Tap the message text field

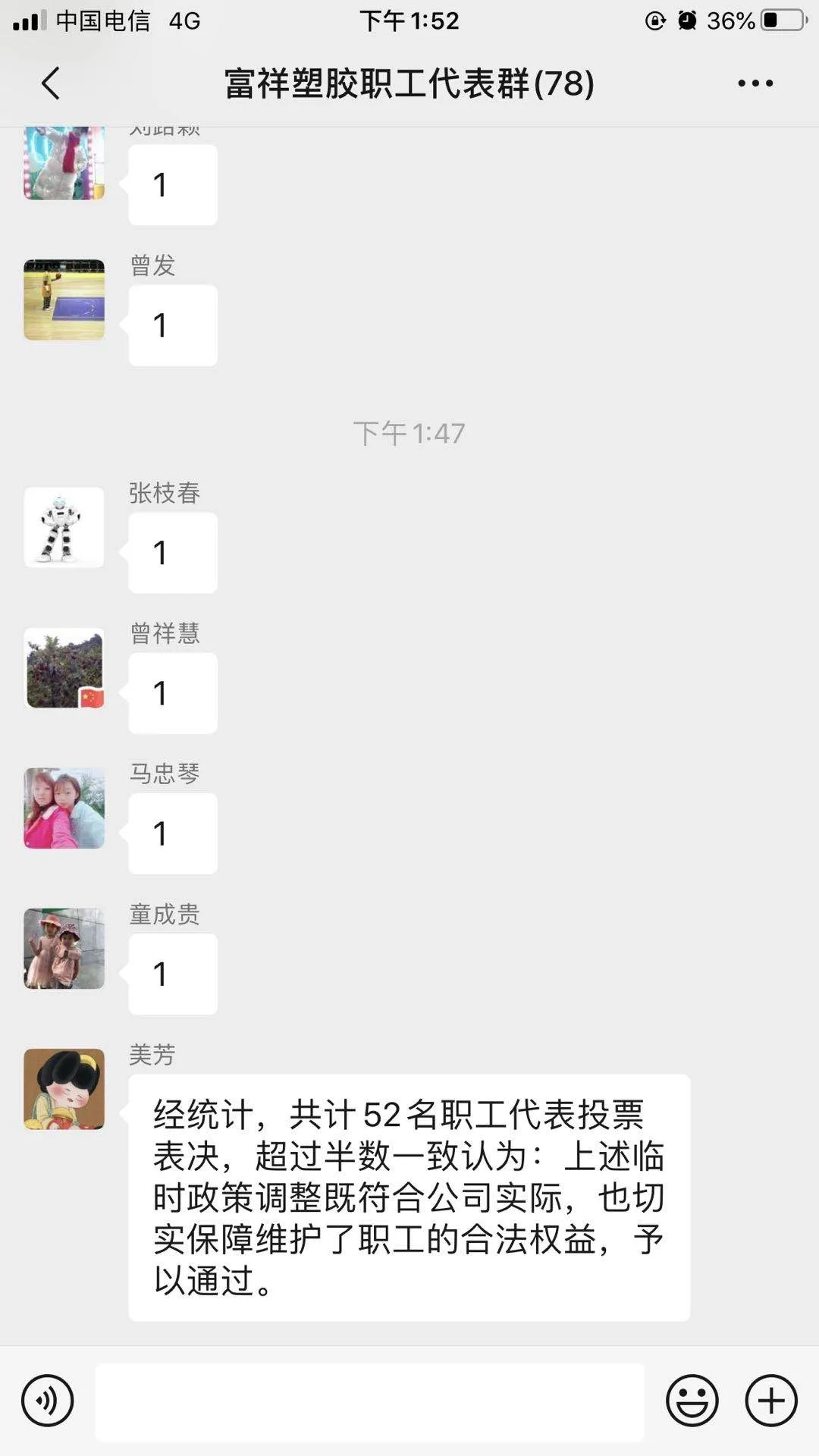coord(369,1401)
